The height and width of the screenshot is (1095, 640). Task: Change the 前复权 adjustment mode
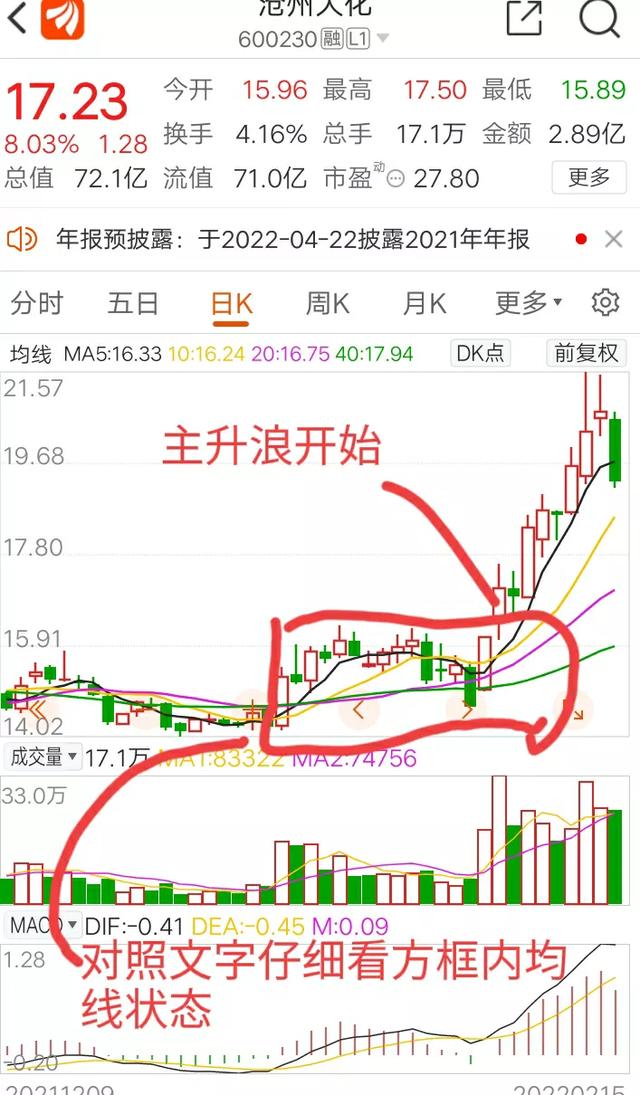click(586, 353)
